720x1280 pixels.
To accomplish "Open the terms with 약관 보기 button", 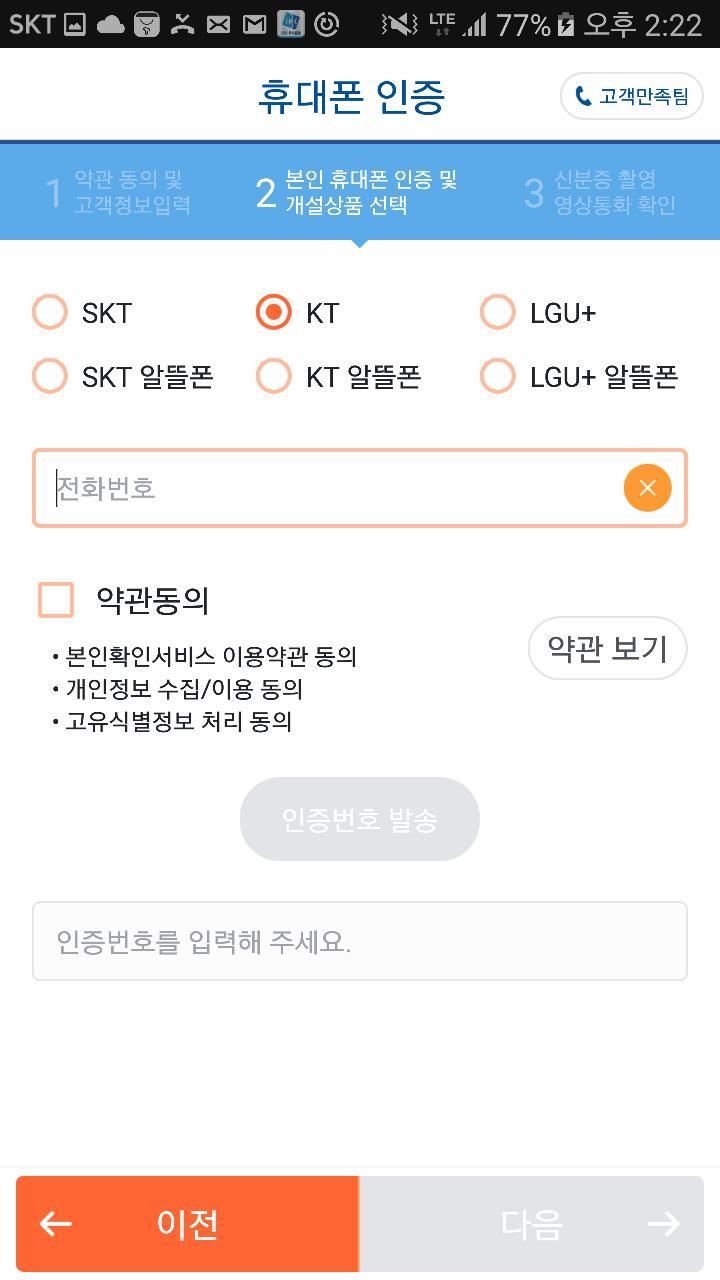I will point(607,647).
